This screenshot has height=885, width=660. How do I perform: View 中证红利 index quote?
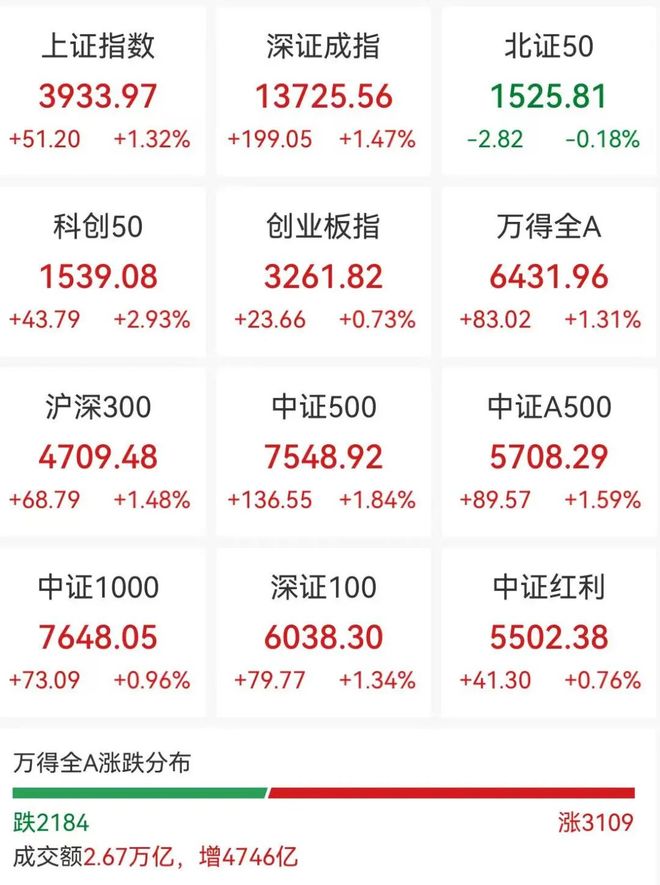549,633
